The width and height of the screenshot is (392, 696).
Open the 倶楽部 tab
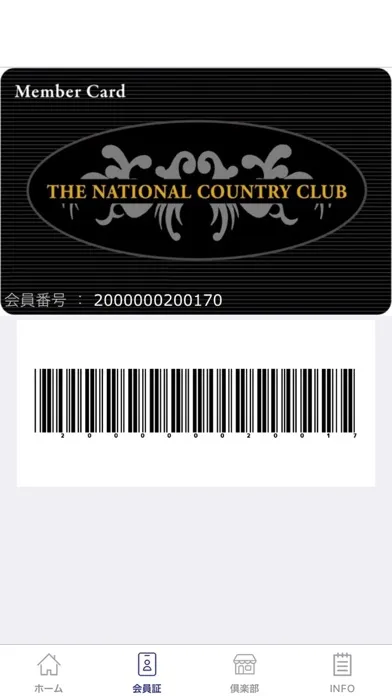[245, 672]
